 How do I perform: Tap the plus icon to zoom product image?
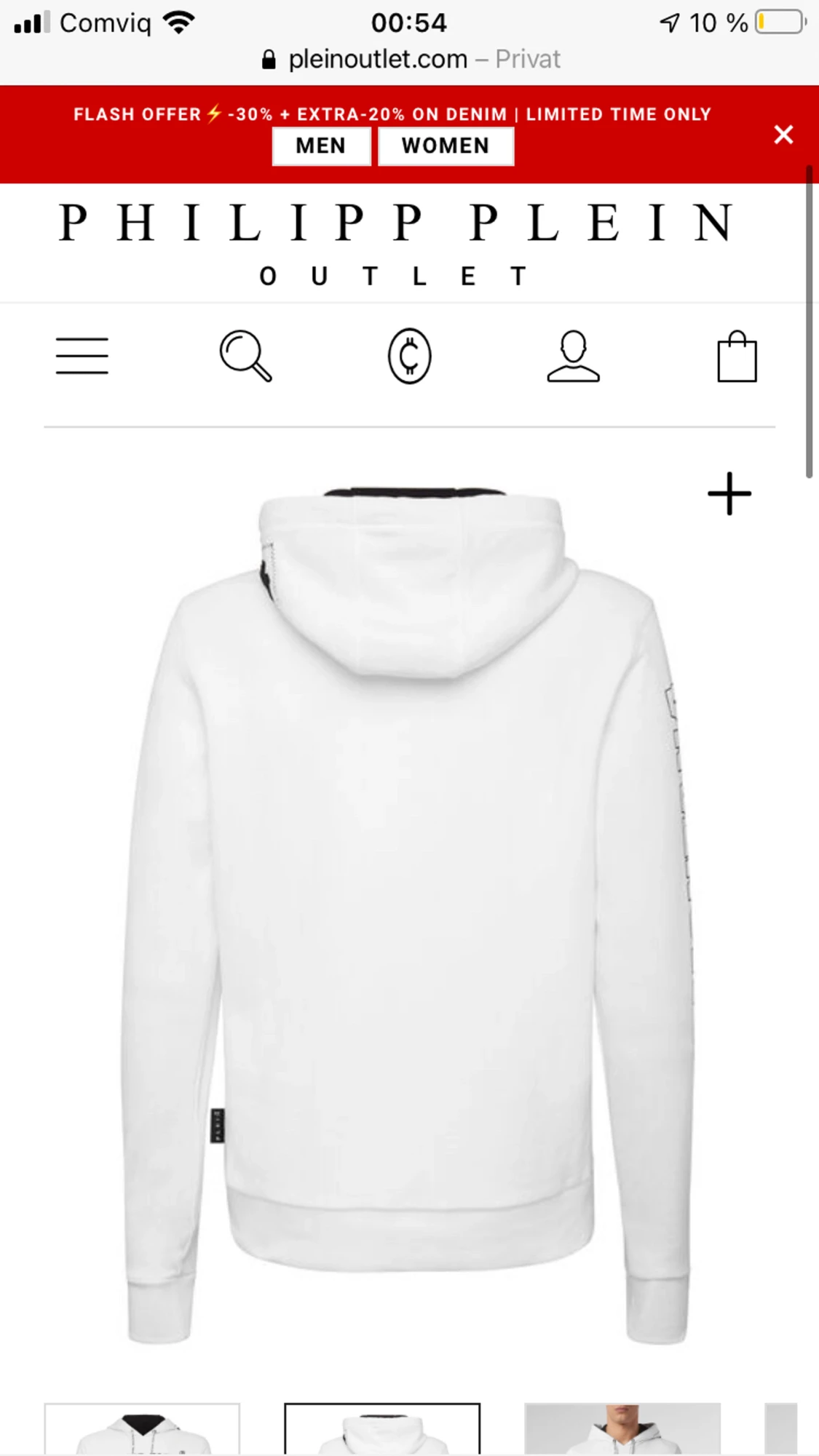pos(729,495)
